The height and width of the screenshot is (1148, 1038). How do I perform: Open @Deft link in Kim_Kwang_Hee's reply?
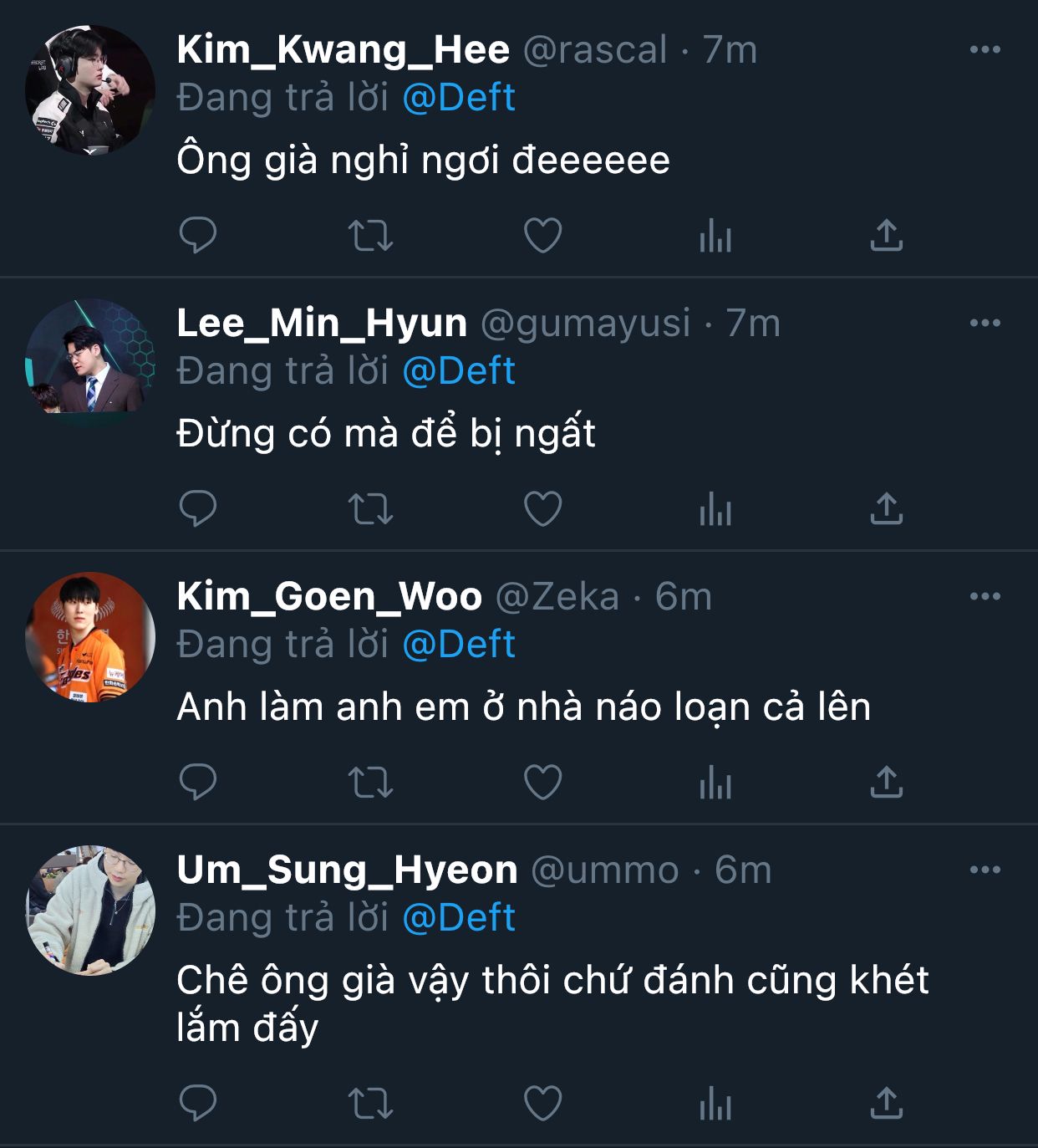459,98
